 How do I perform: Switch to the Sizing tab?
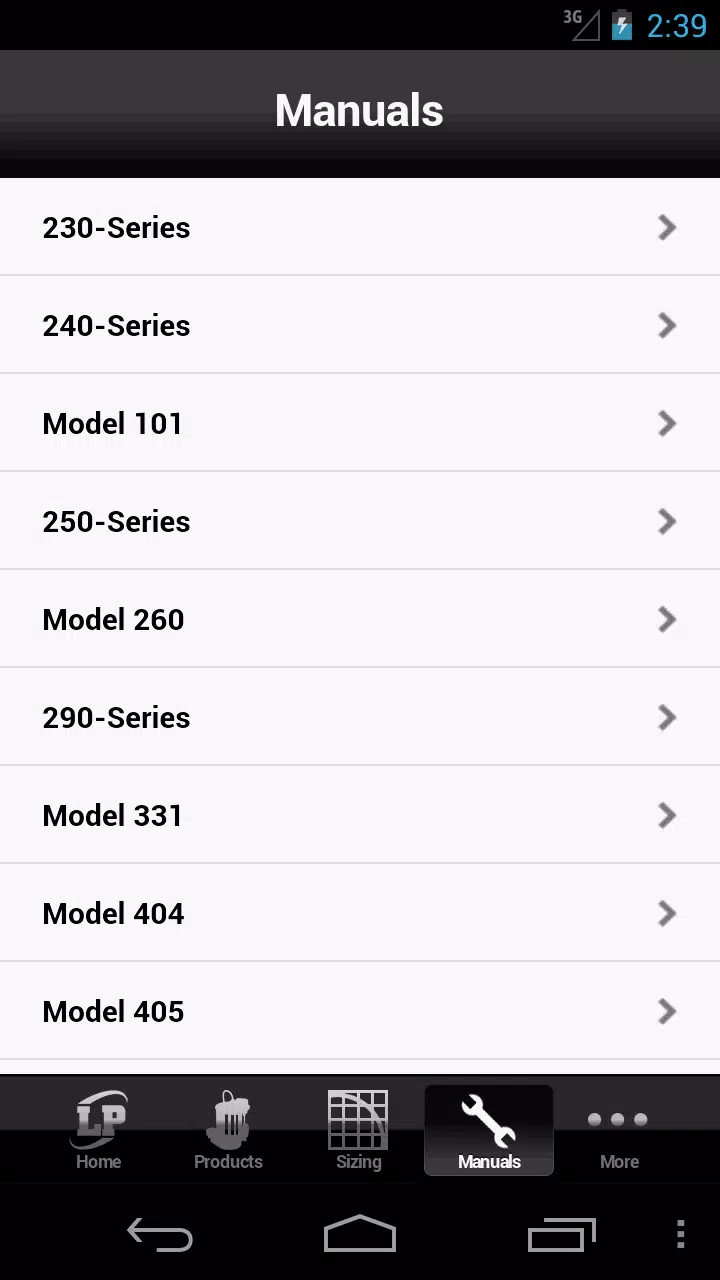pos(358,1130)
